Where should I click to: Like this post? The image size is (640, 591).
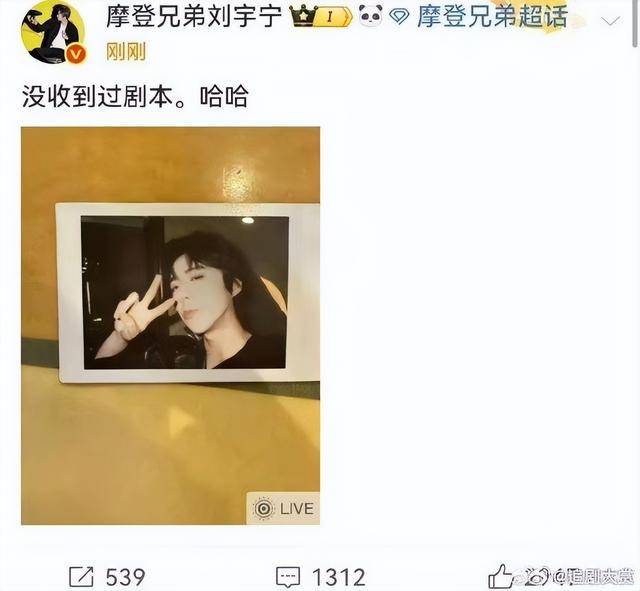(x=500, y=576)
